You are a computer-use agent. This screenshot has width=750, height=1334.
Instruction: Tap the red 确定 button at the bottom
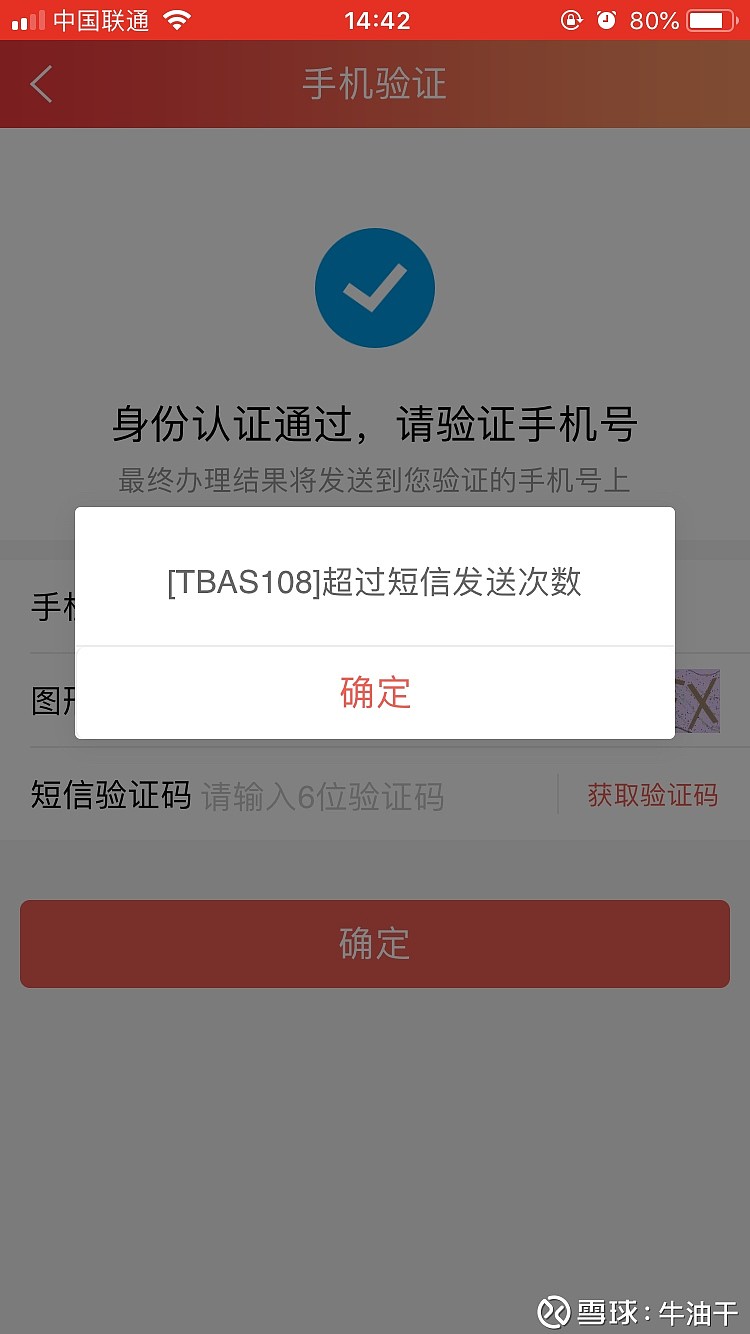pos(375,944)
